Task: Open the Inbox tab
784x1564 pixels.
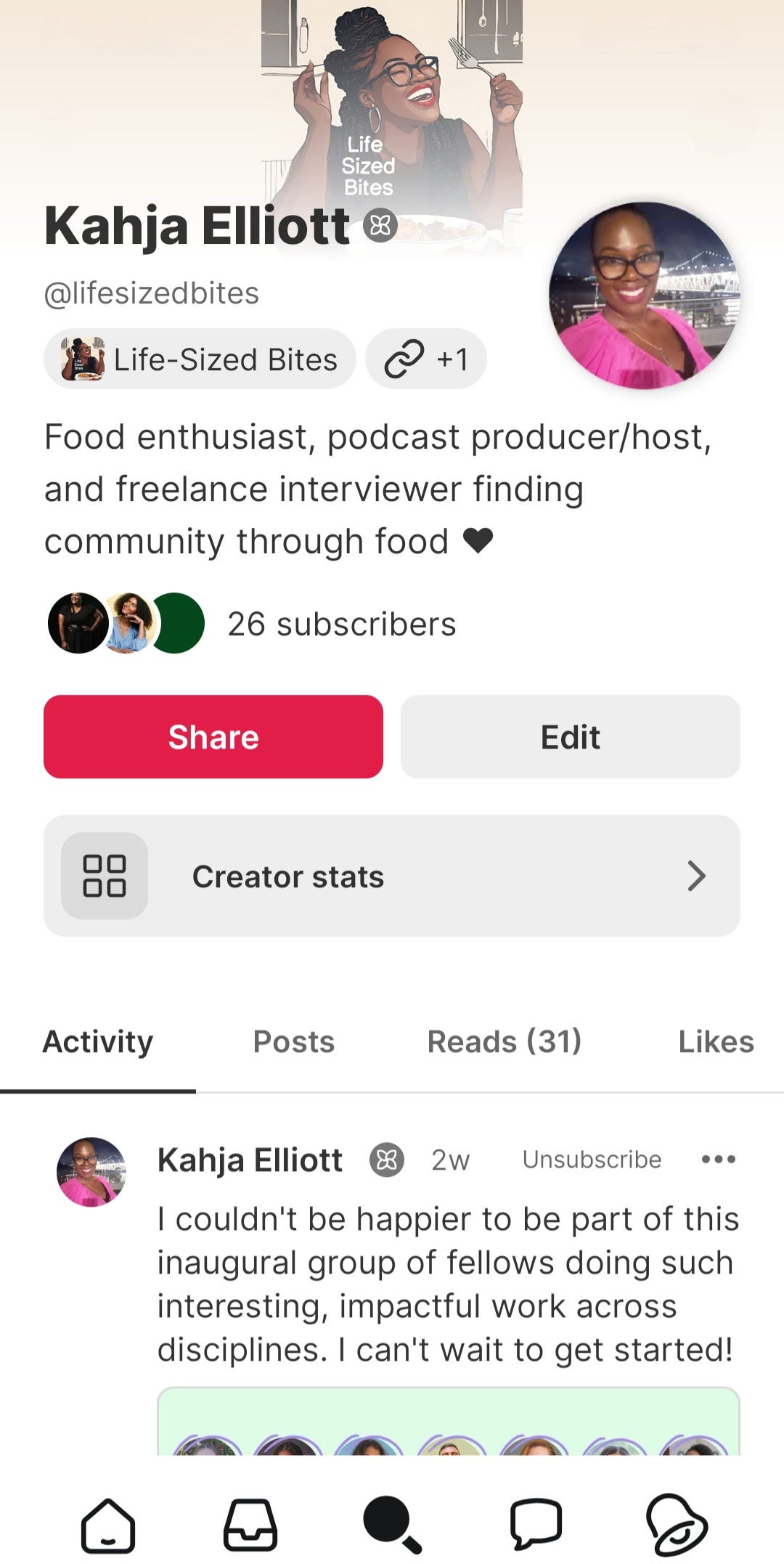Action: [x=250, y=1523]
